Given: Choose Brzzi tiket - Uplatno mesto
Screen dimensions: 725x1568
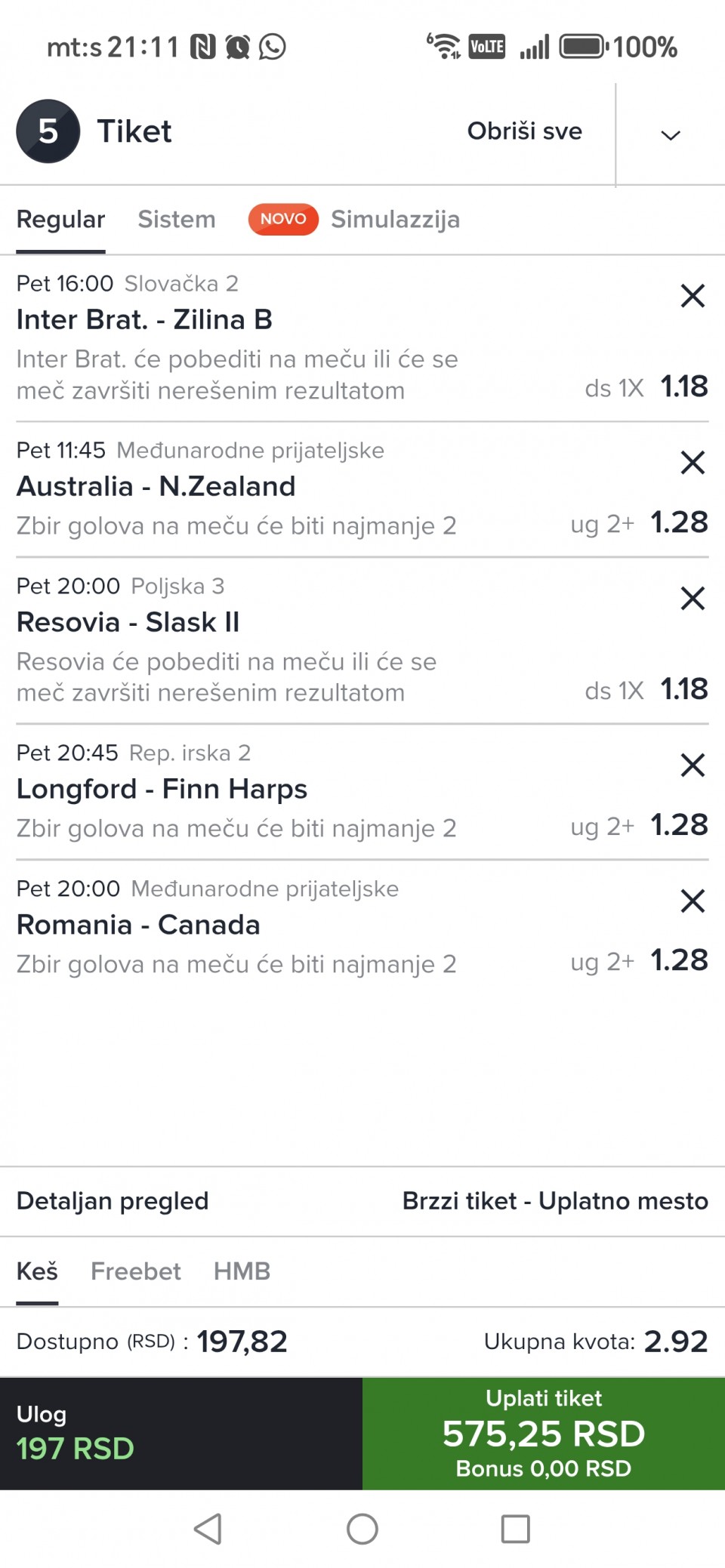Looking at the screenshot, I should 555,1201.
